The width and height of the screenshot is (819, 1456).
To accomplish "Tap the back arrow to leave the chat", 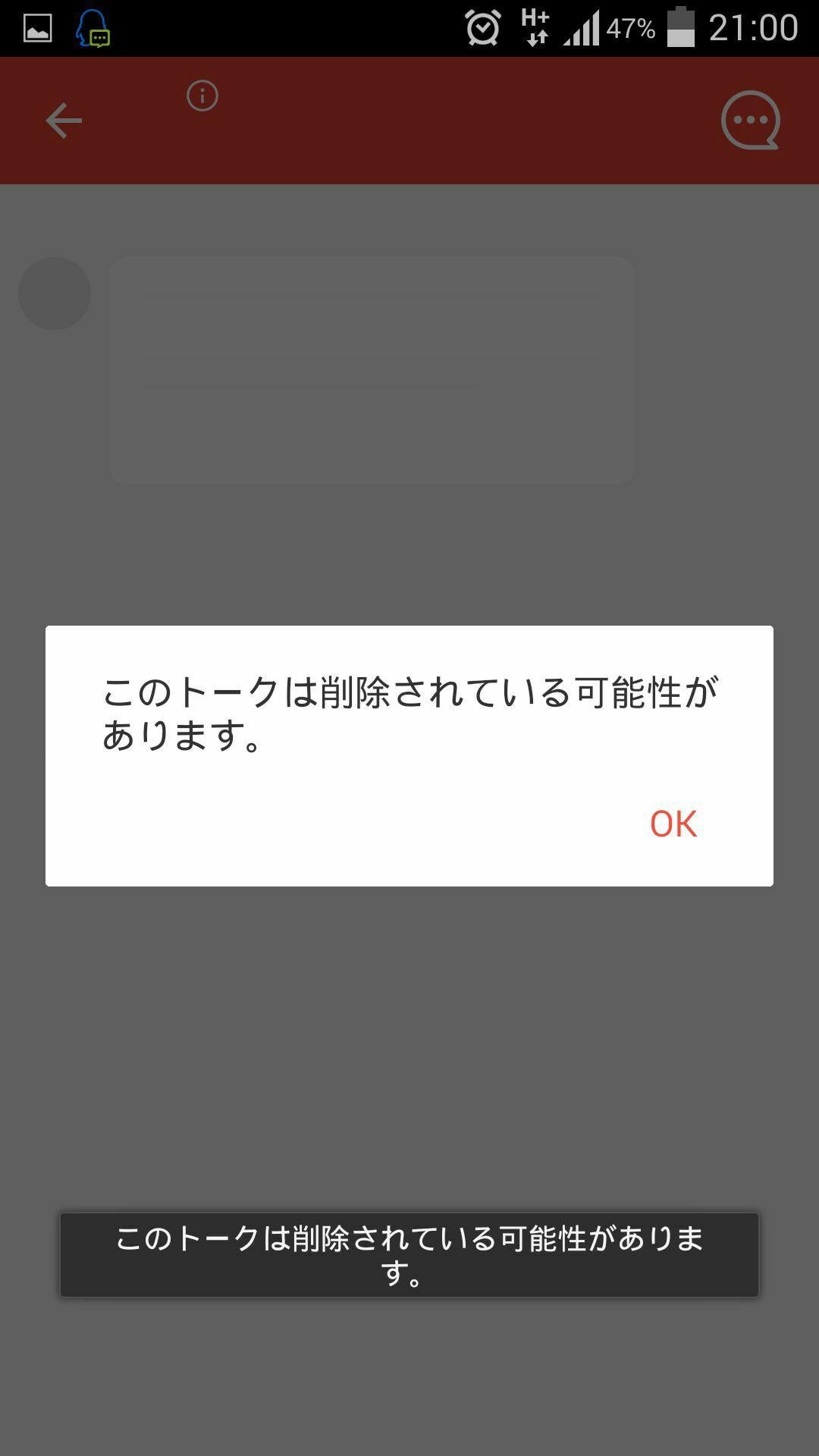I will point(64,119).
